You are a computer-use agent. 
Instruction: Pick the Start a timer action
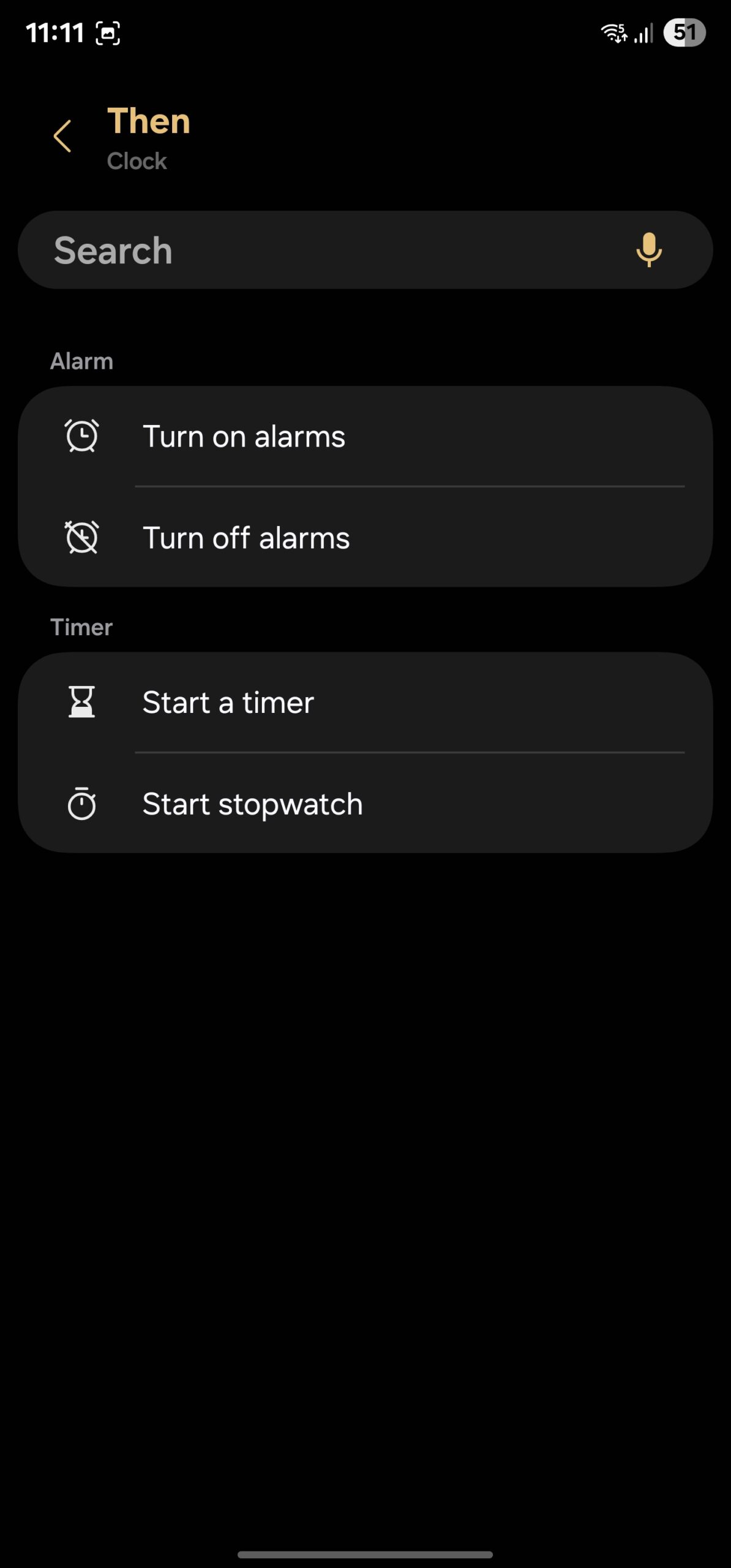pos(365,703)
